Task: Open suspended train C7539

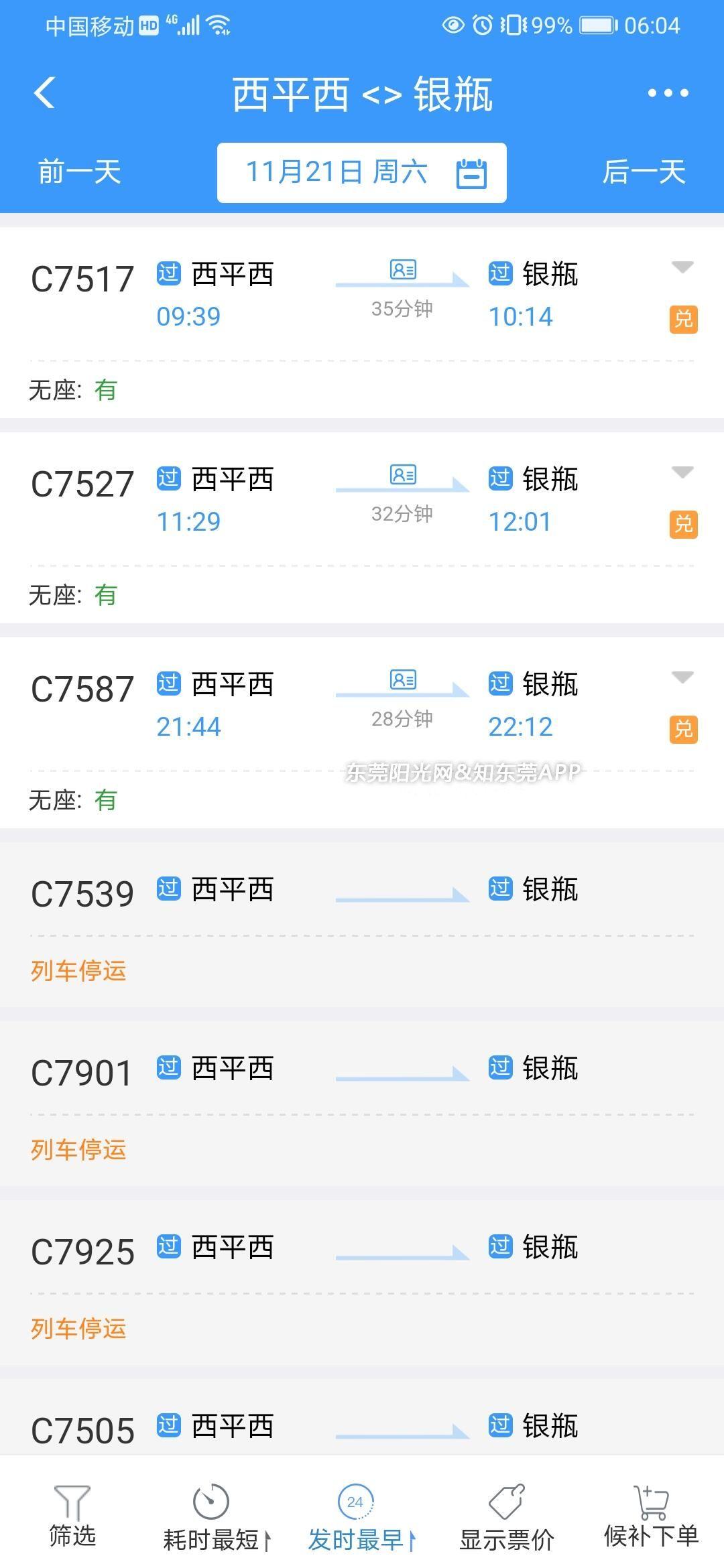Action: tap(83, 895)
